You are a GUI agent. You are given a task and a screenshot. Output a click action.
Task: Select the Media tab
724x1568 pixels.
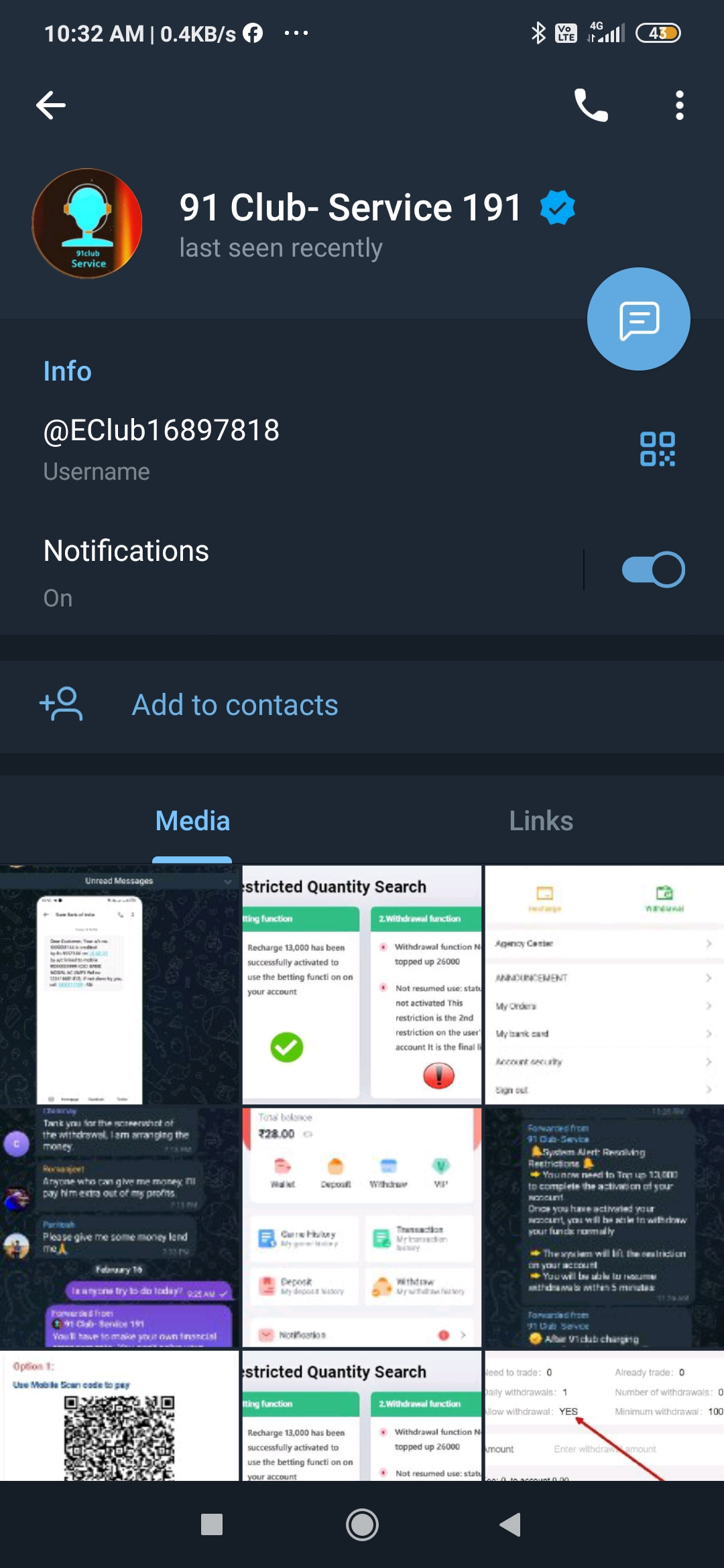pyautogui.click(x=192, y=822)
